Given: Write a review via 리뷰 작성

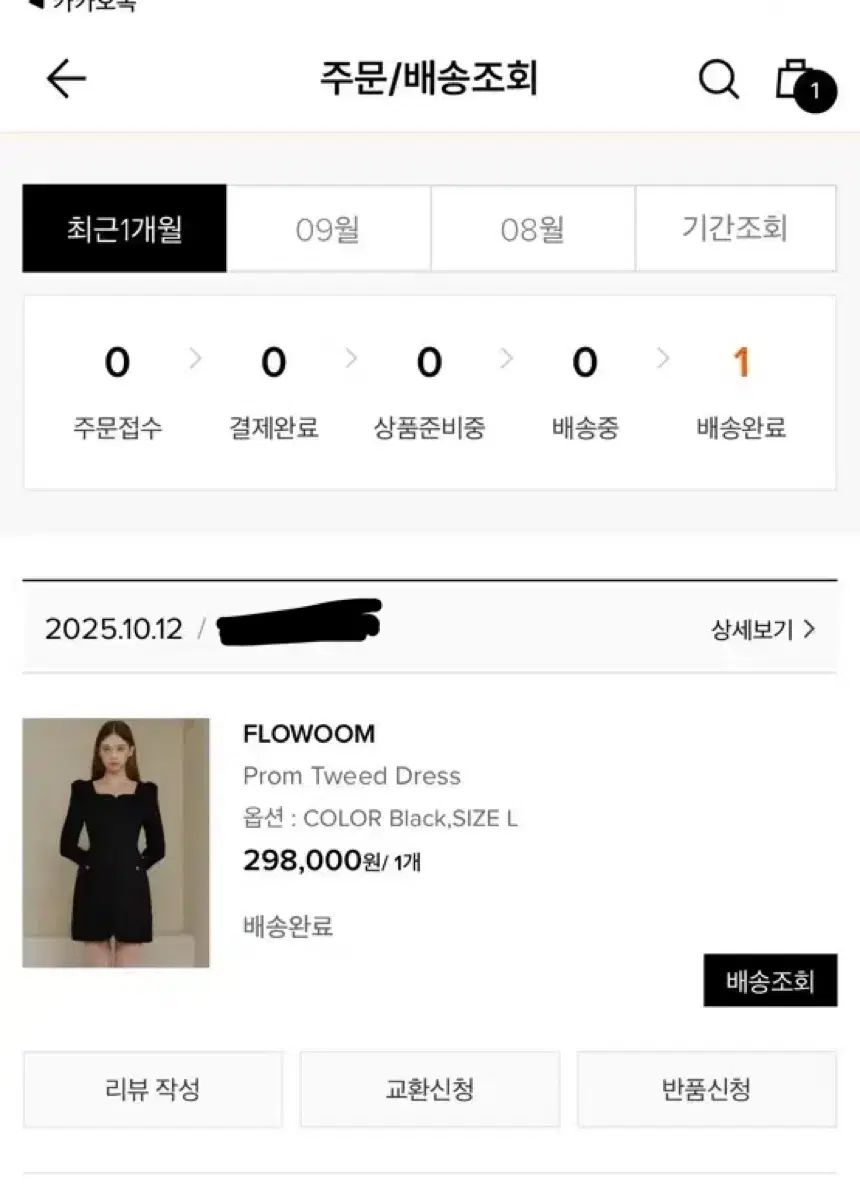Looking at the screenshot, I should [x=153, y=1089].
